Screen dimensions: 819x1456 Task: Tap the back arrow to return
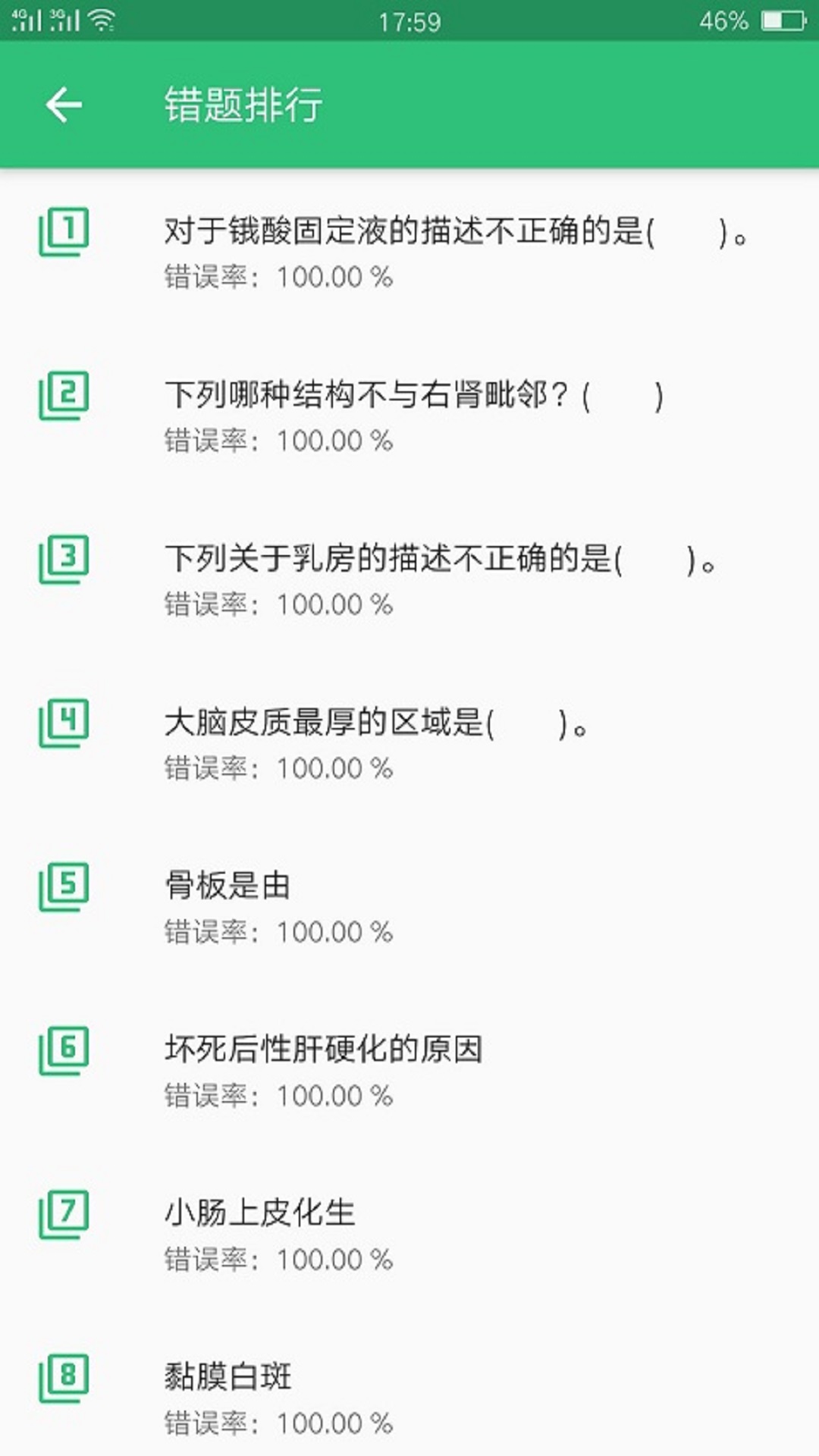64,105
